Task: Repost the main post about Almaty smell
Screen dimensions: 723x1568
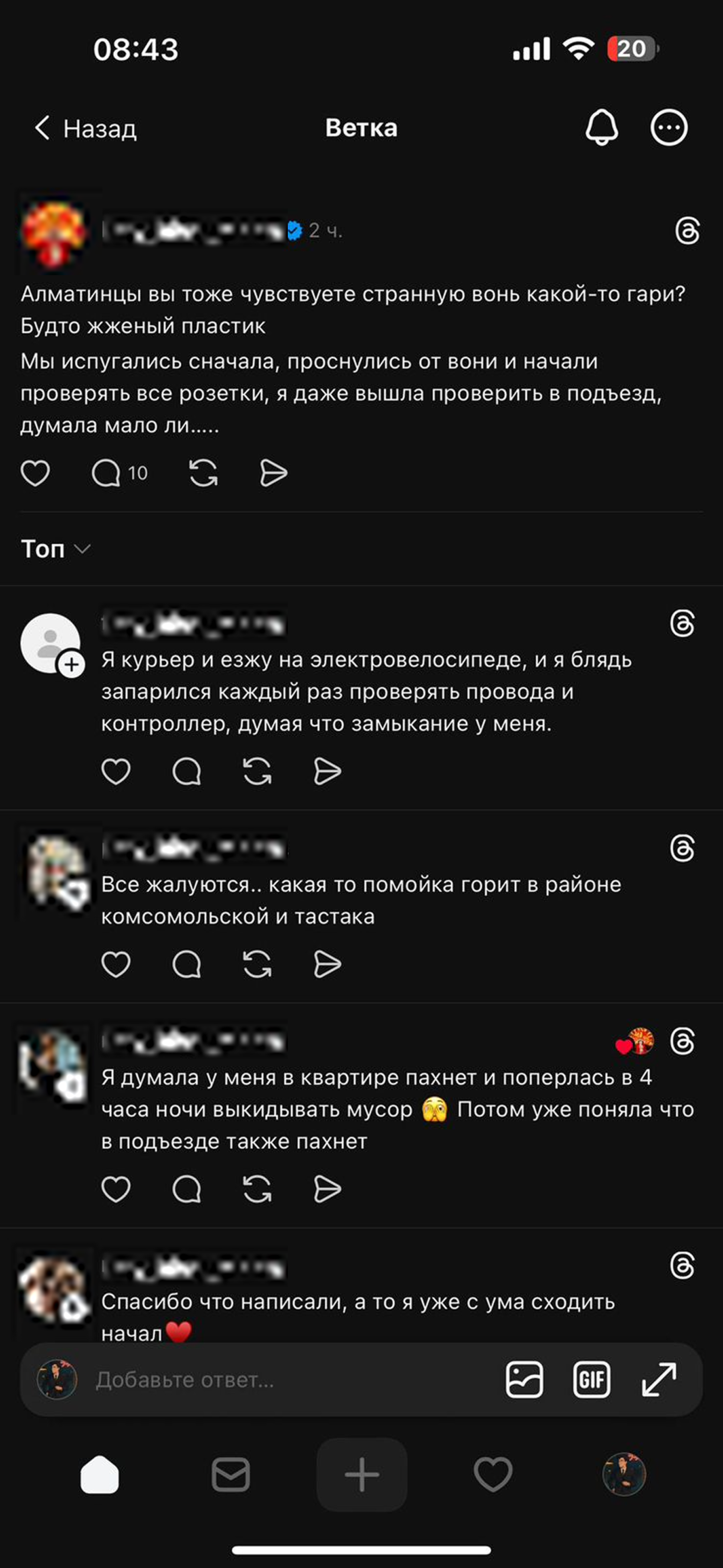Action: 203,473
